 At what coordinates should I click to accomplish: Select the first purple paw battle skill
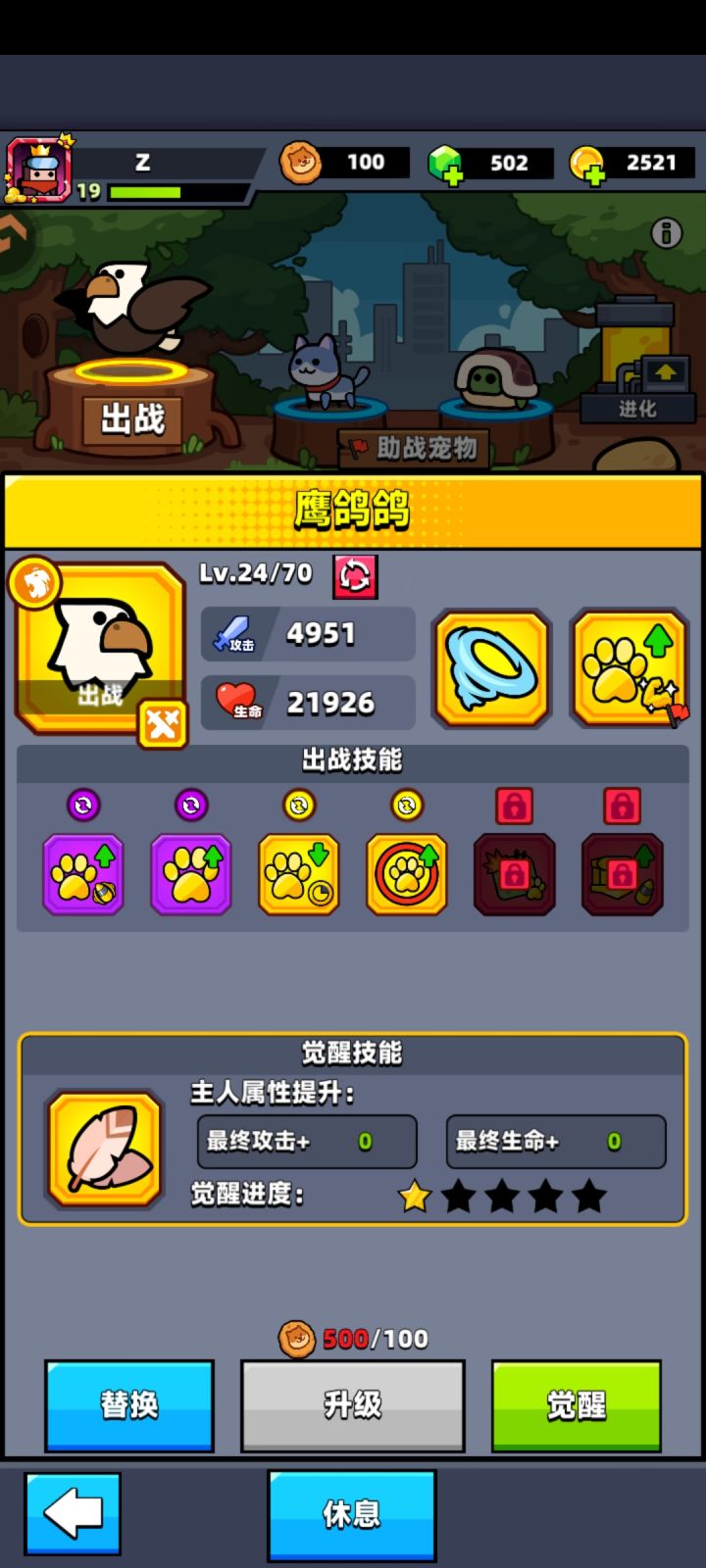[83, 873]
